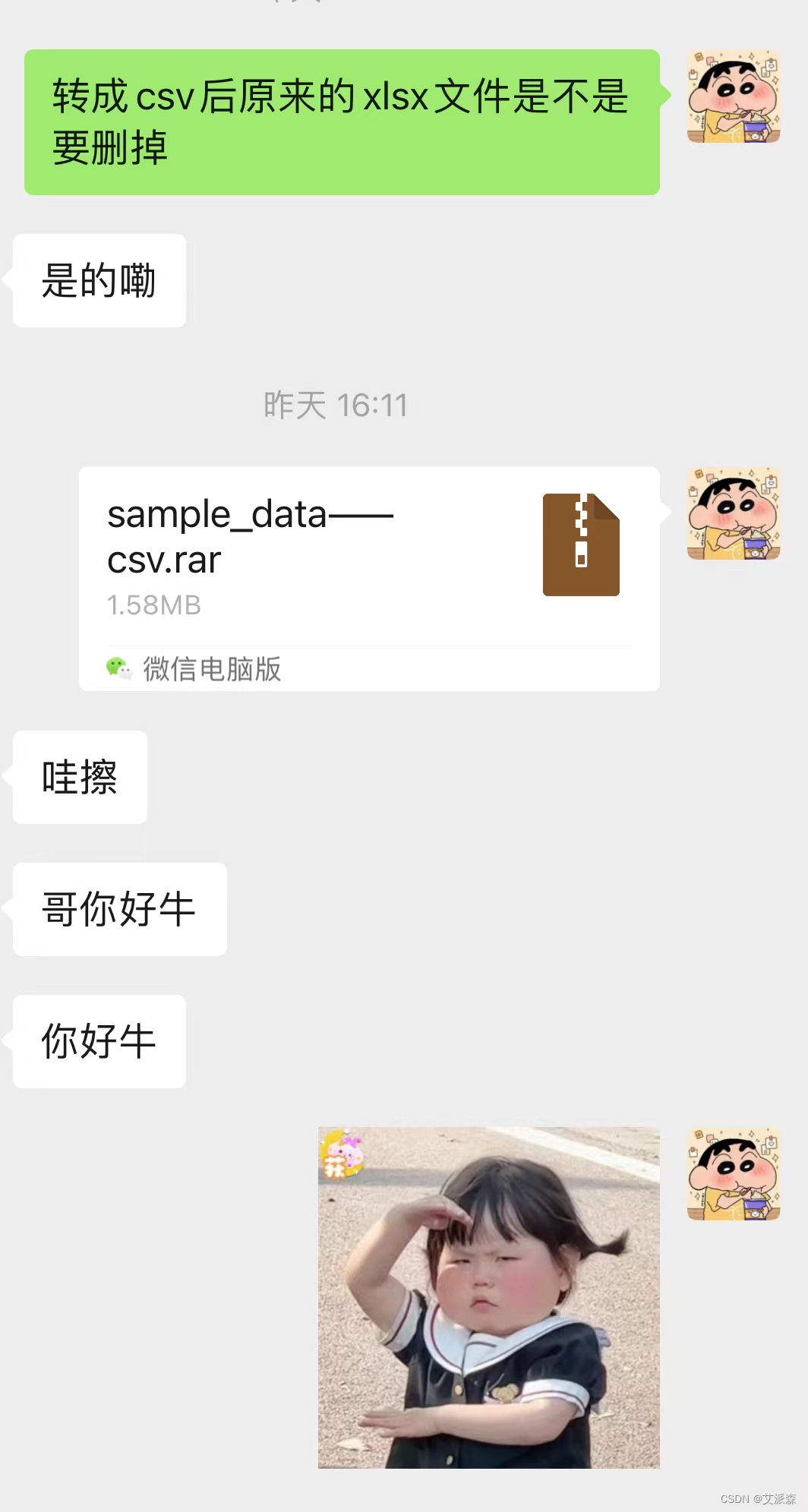Image resolution: width=808 pixels, height=1512 pixels.
Task: View the saluting child sticker image
Action: [x=488, y=1297]
